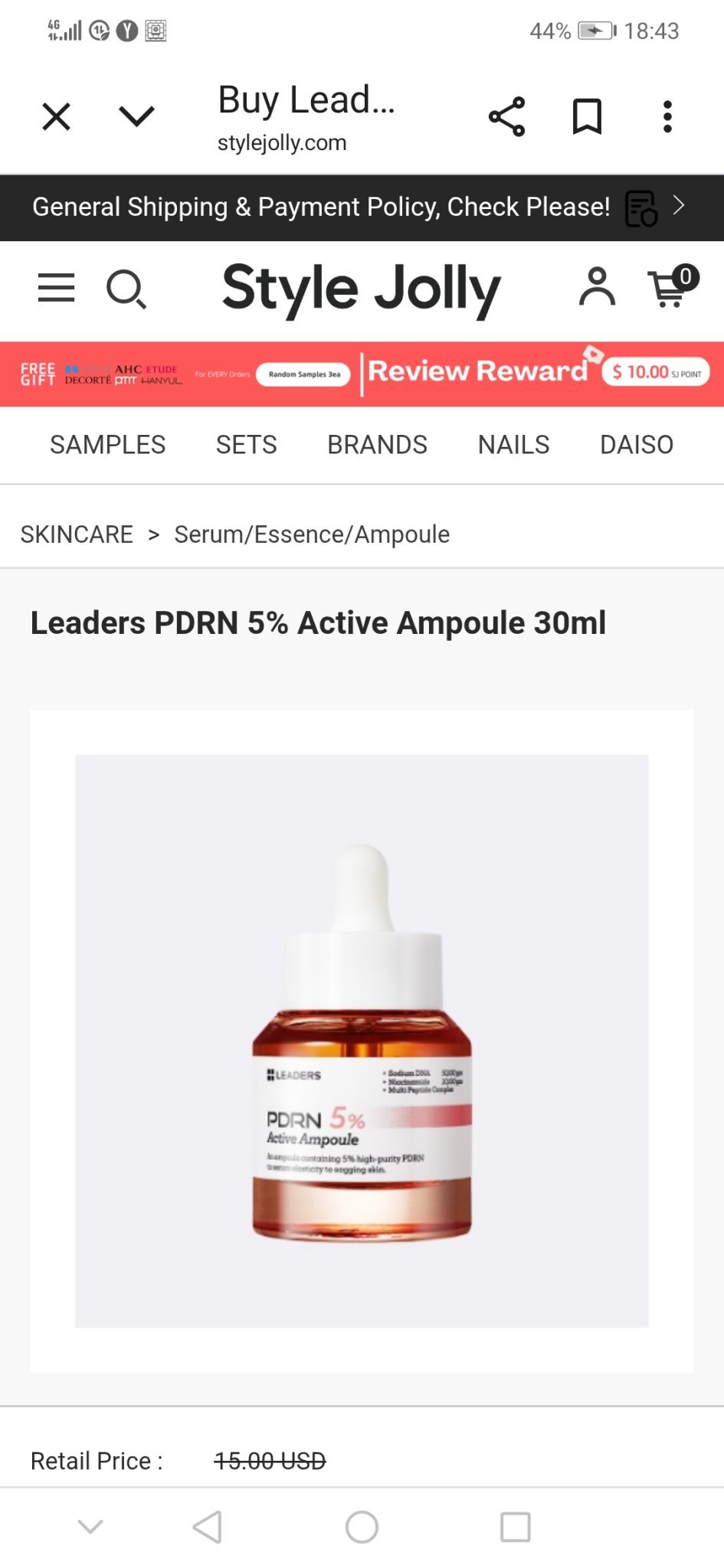The width and height of the screenshot is (724, 1568).
Task: Open the hamburger menu
Action: [57, 289]
